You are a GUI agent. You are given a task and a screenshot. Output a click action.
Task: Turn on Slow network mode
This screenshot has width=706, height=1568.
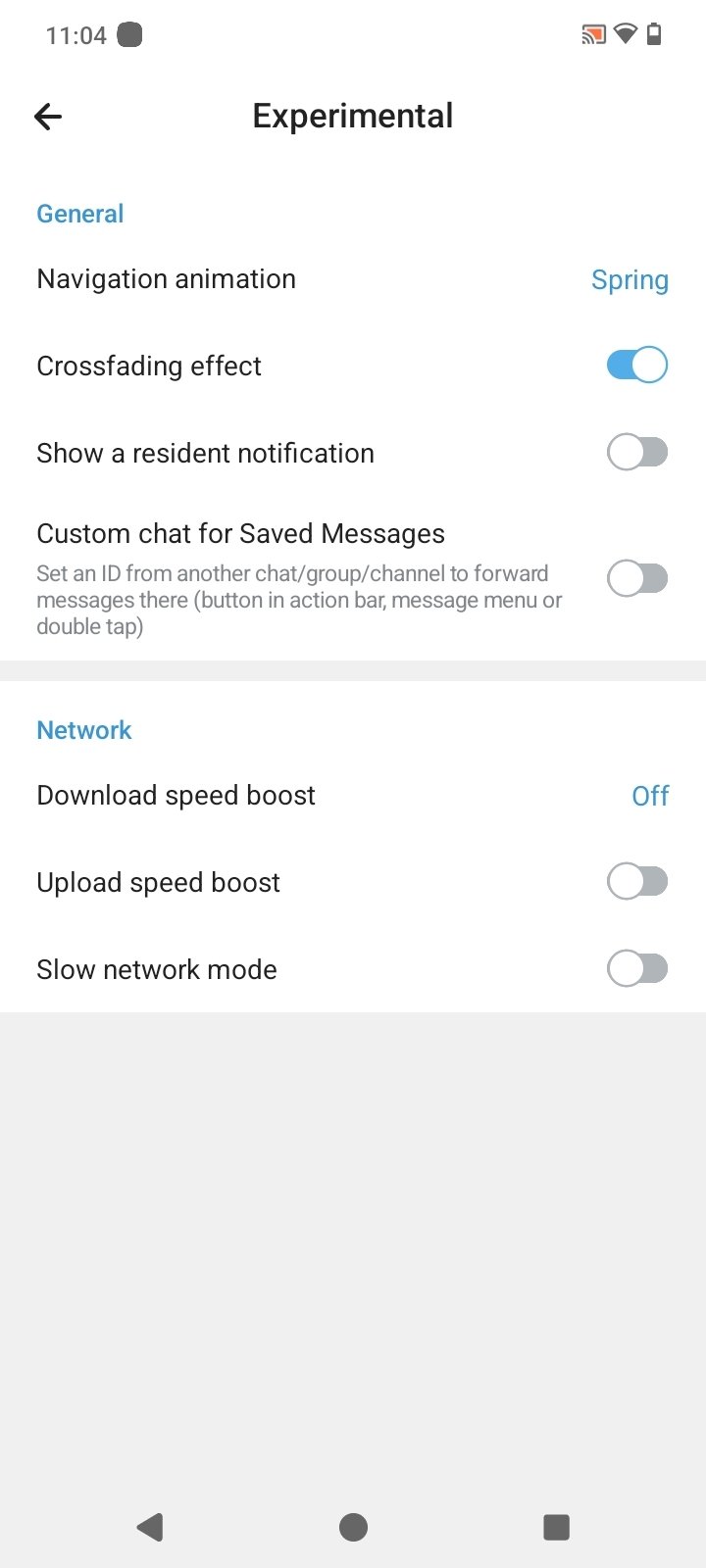[x=636, y=969]
